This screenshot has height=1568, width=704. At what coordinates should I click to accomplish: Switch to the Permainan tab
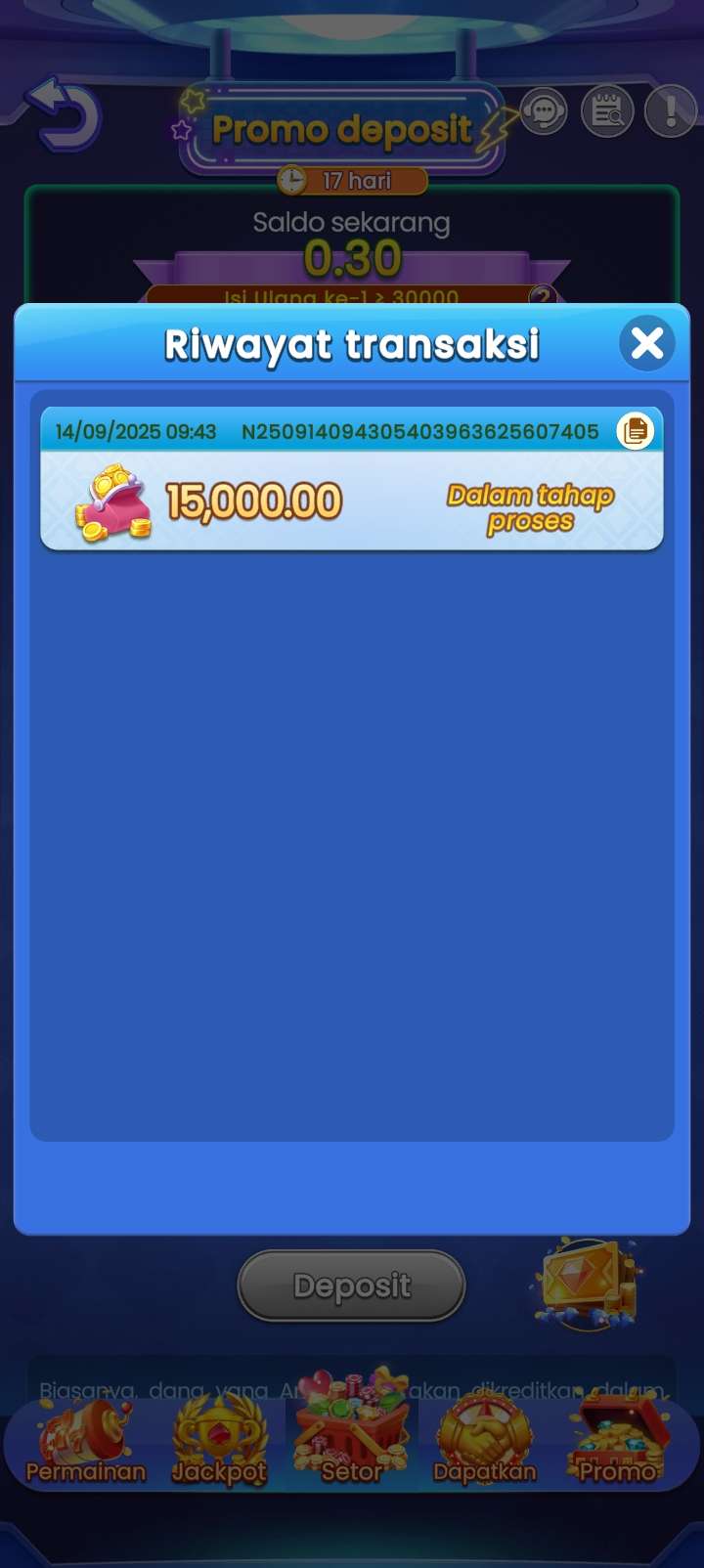(x=85, y=1444)
